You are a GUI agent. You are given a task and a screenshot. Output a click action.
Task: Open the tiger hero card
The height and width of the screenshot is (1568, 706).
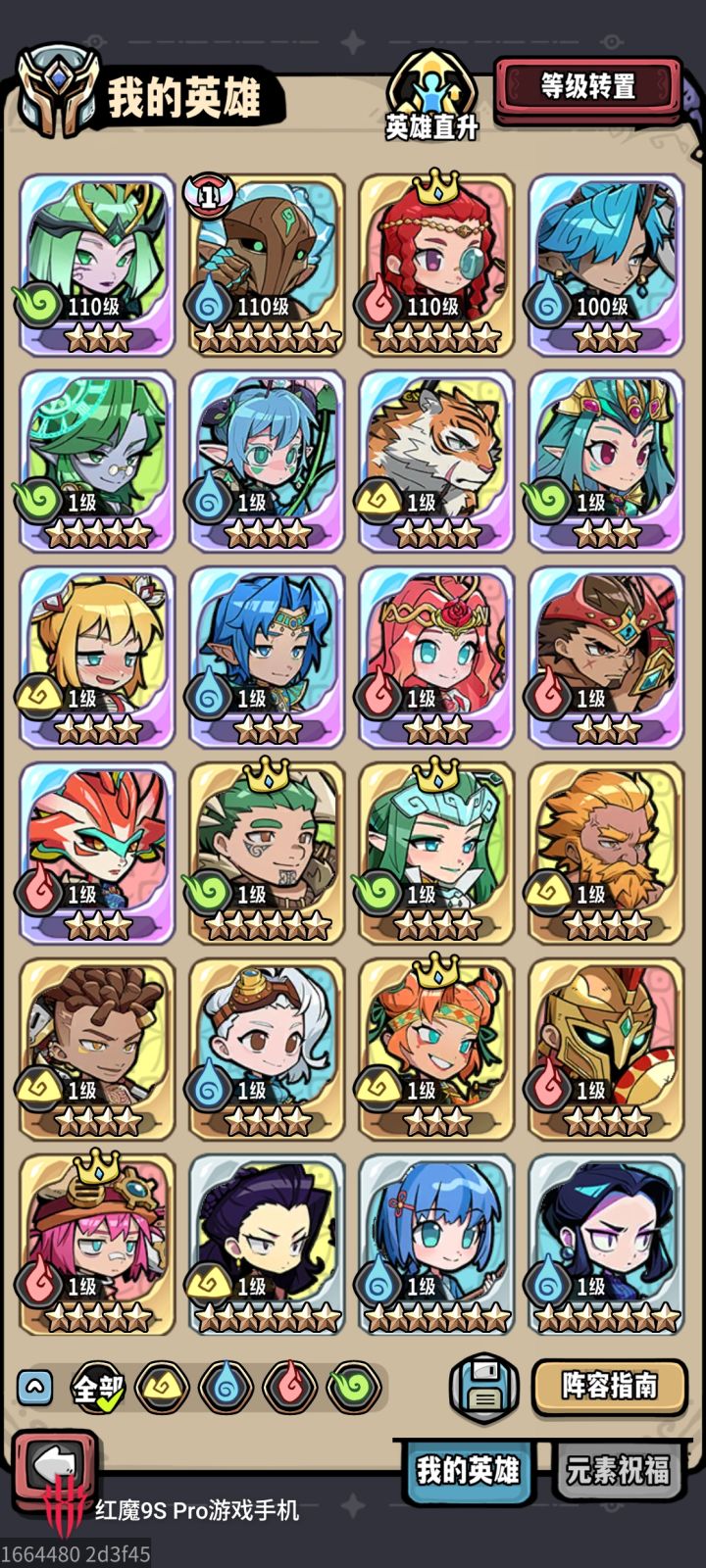[436, 461]
